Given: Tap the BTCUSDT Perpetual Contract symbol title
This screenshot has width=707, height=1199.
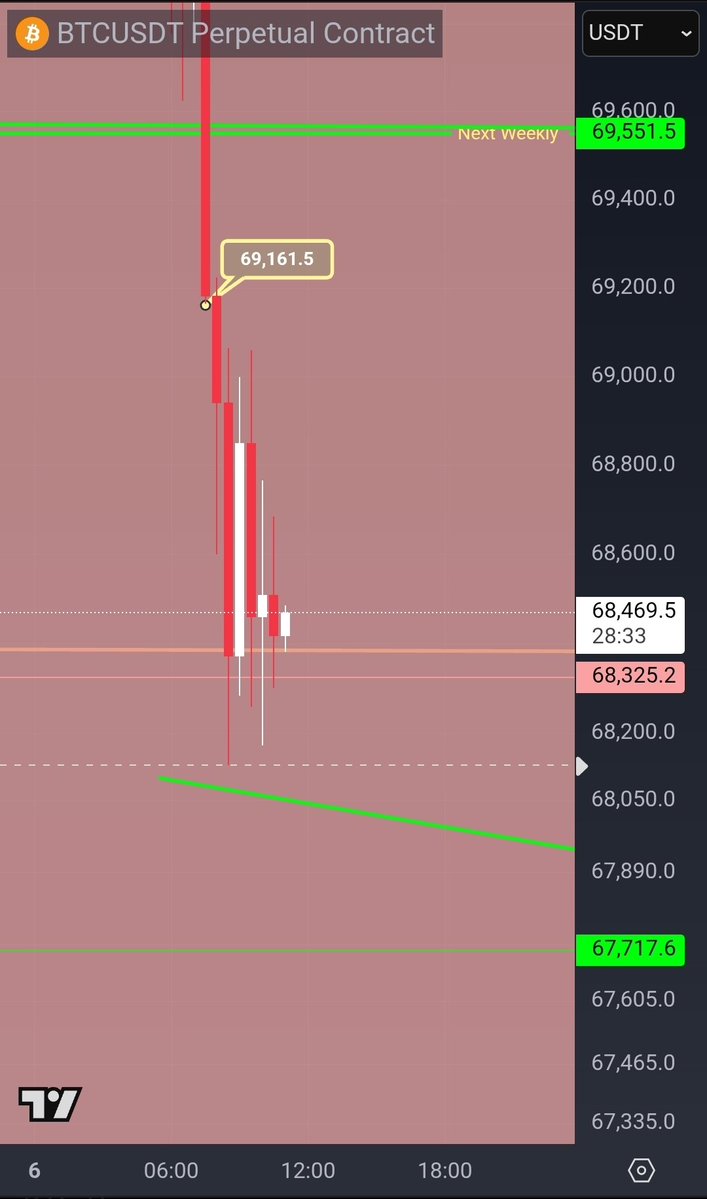Looking at the screenshot, I should (245, 34).
